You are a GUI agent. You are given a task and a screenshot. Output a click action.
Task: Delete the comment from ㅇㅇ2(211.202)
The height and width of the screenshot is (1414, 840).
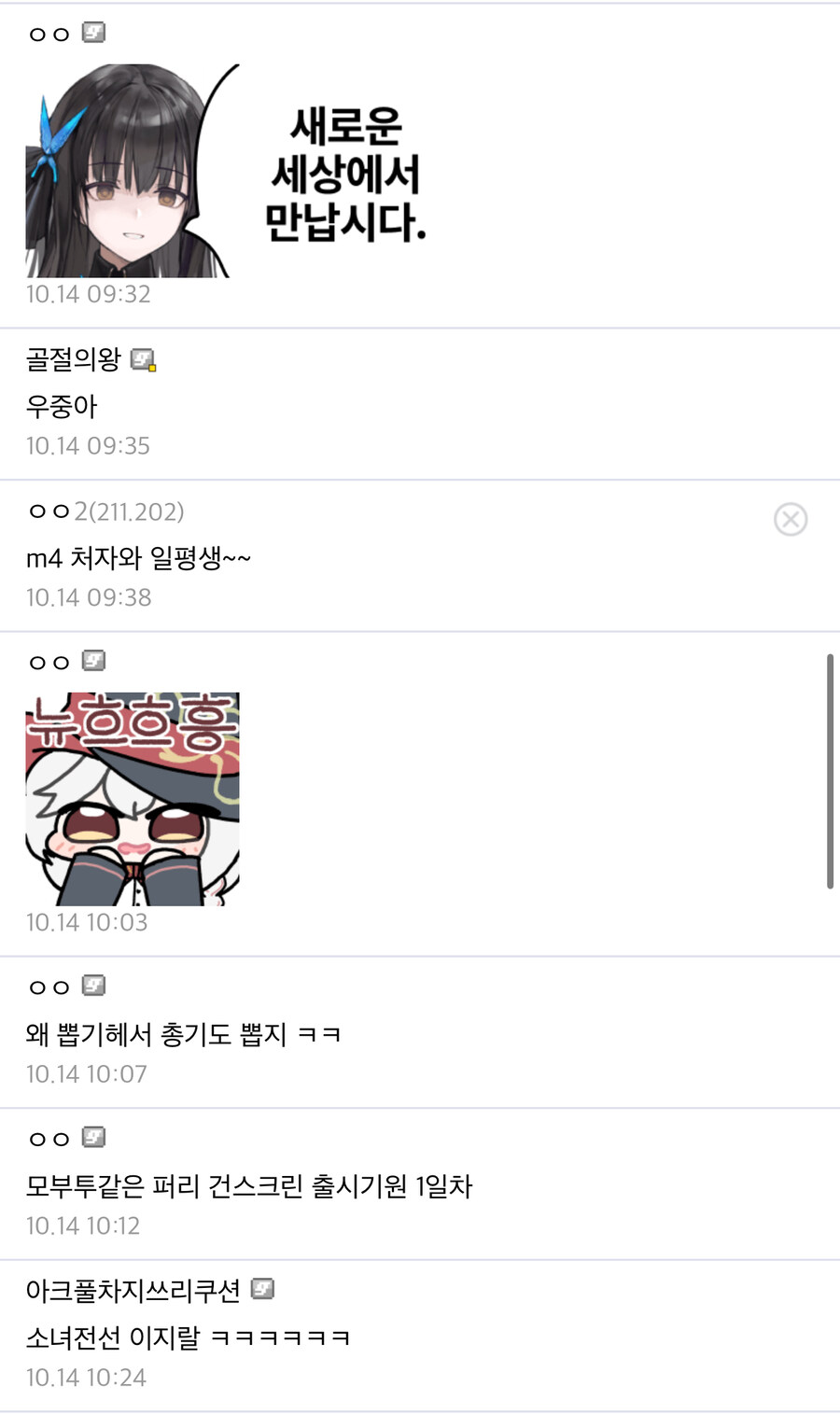[790, 519]
